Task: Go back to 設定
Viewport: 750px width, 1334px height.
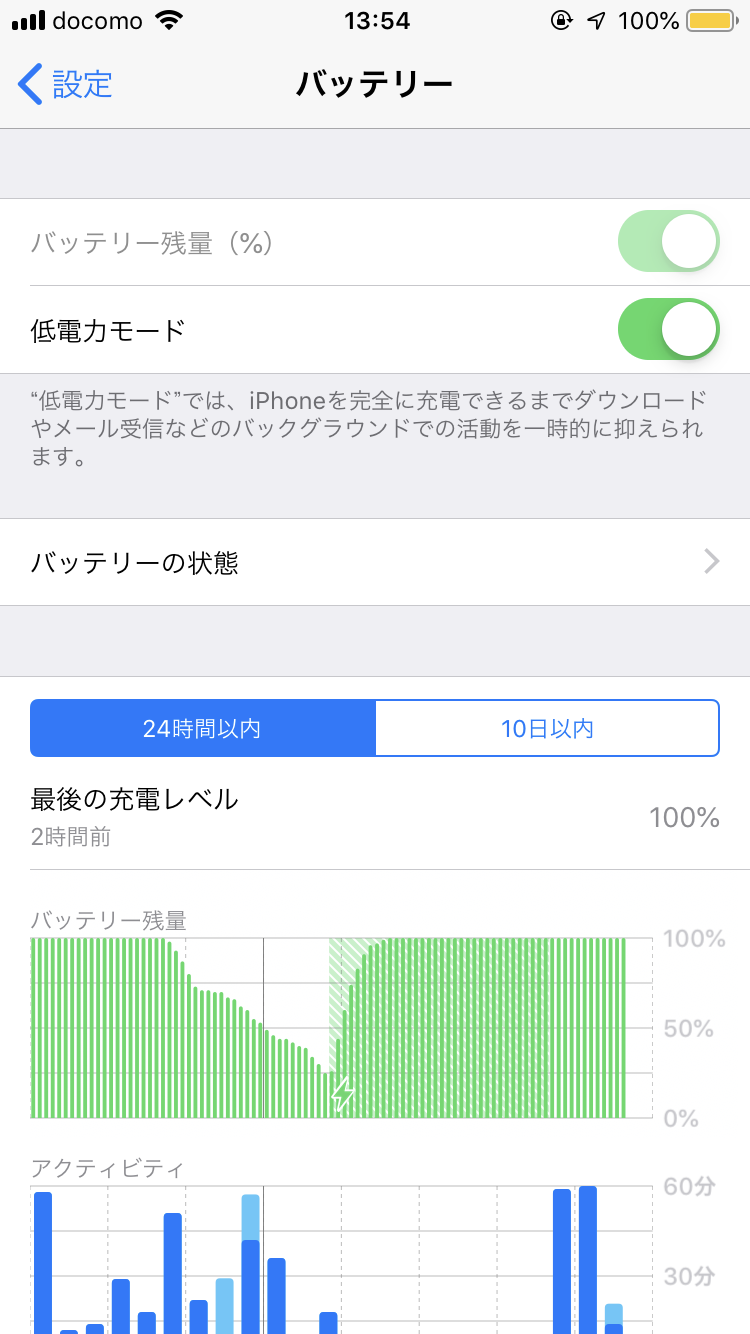Action: tap(65, 84)
